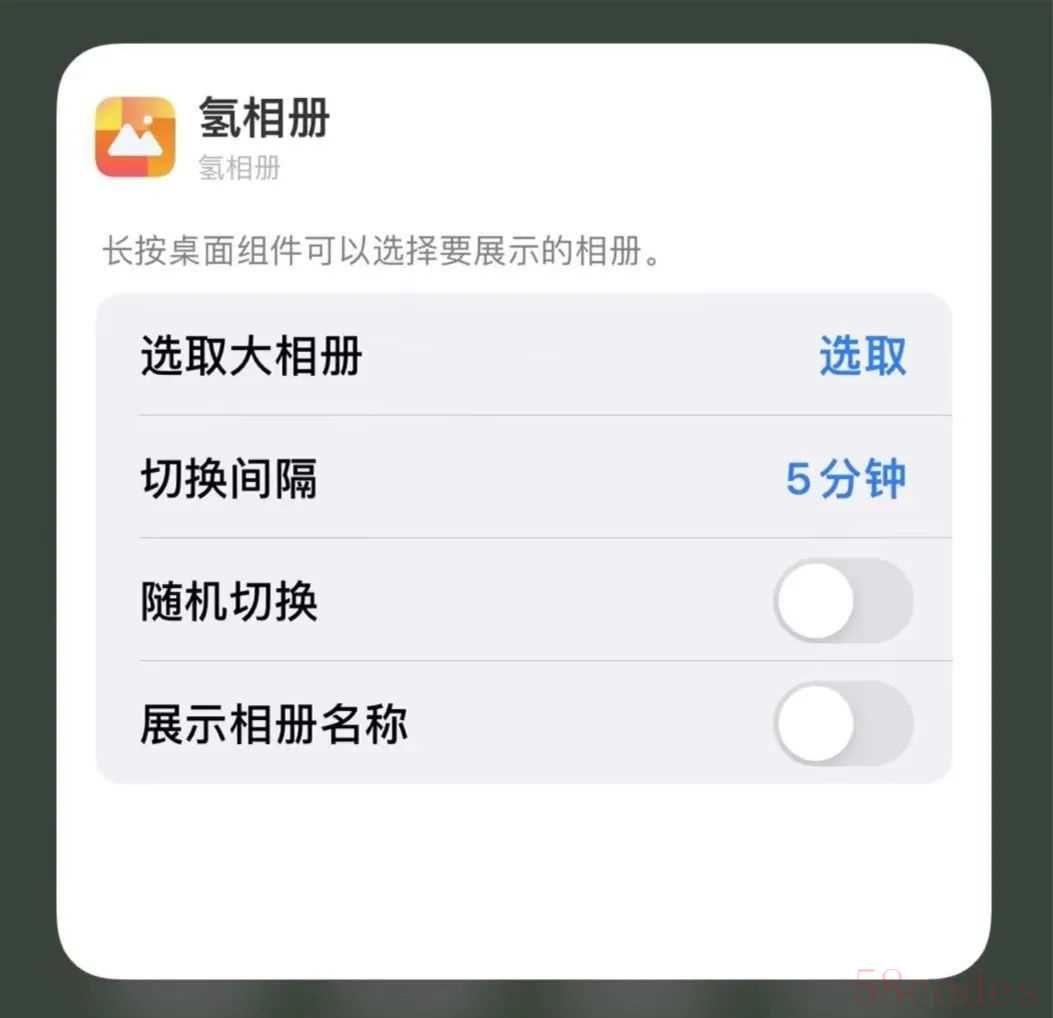Tap 选取 to choose a large album

[862, 357]
